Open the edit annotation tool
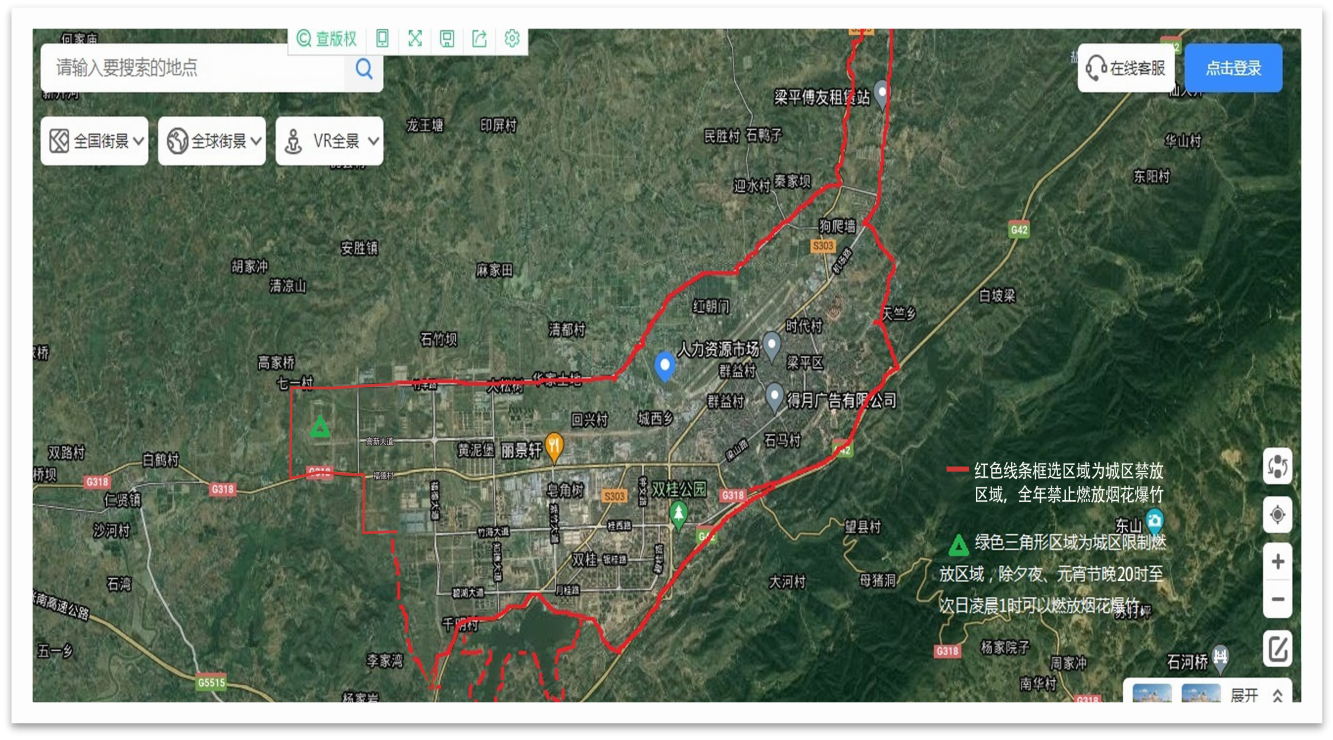1333x740 pixels. (x=1277, y=648)
